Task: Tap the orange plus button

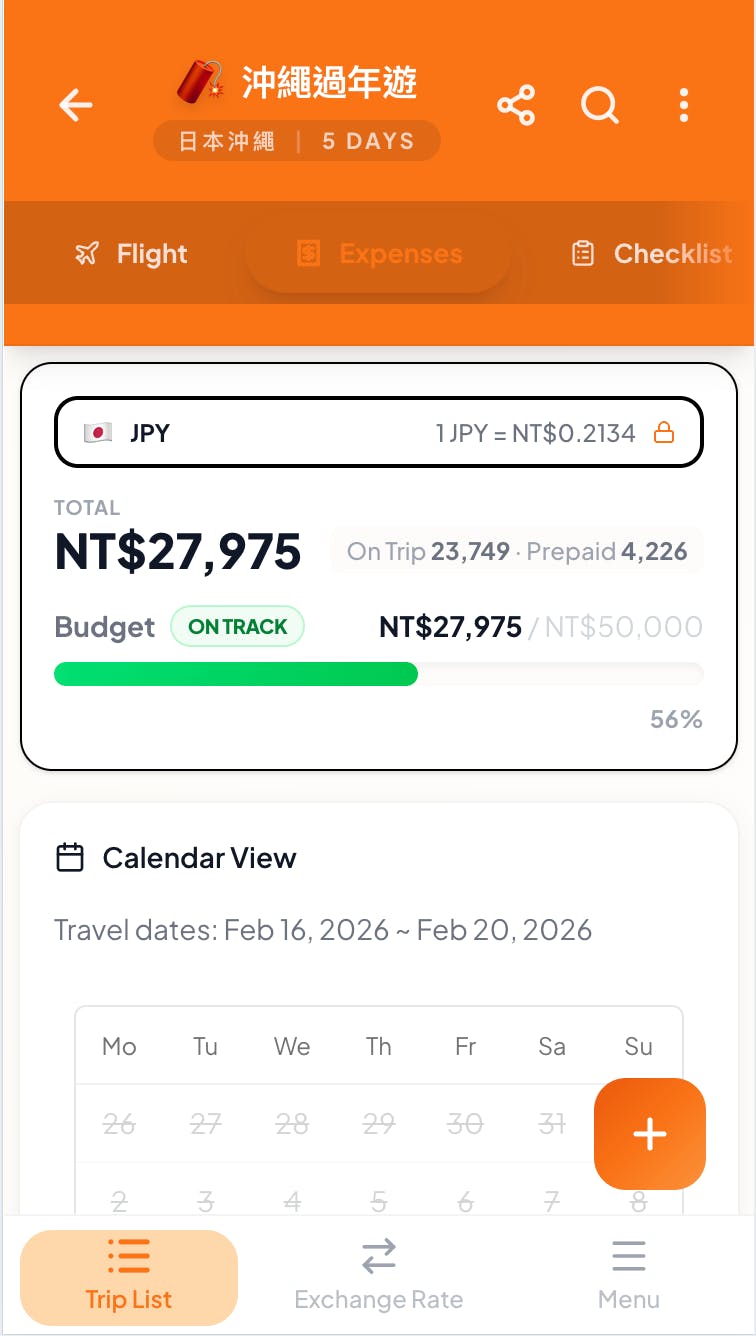Action: (x=650, y=1134)
